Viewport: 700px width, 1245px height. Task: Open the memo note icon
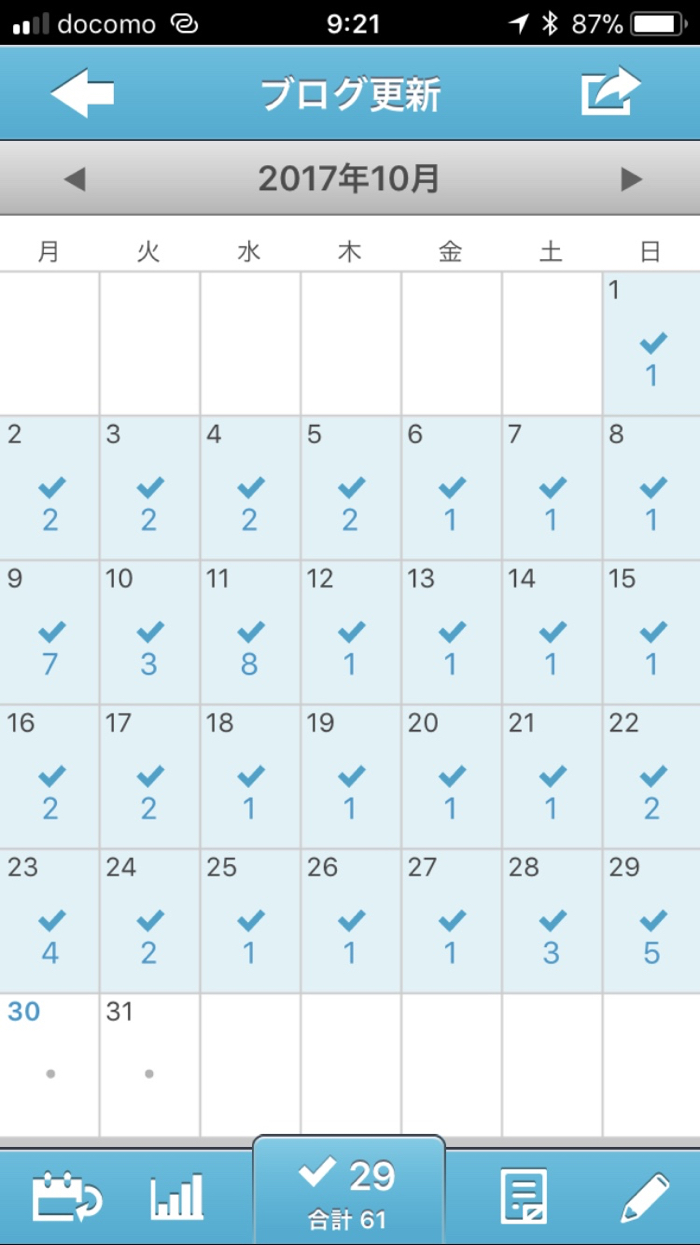pos(523,1196)
